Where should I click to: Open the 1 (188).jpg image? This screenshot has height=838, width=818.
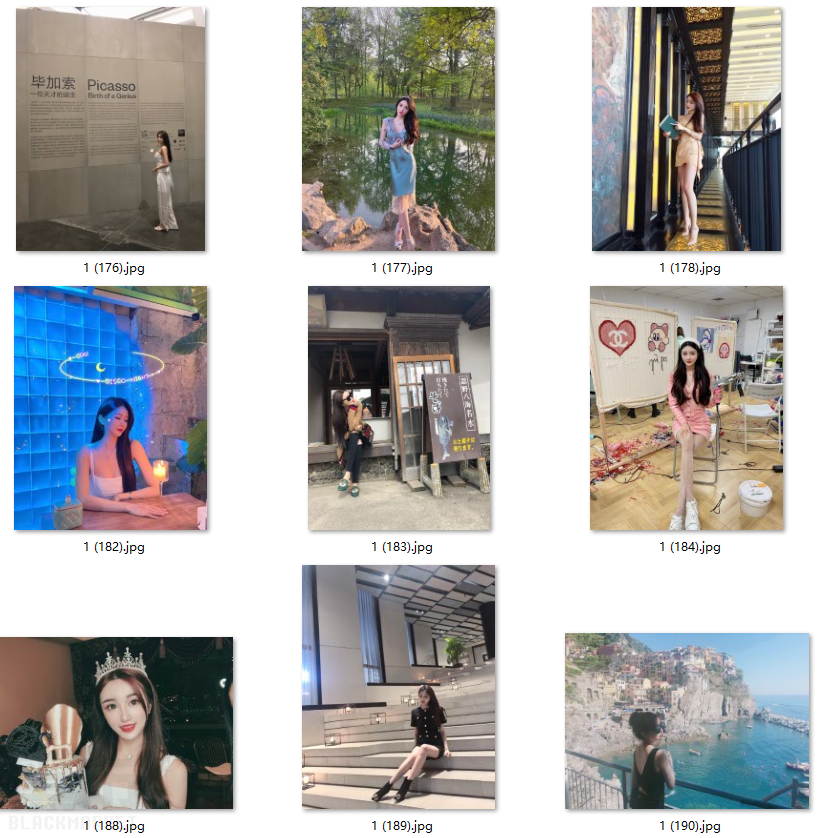click(116, 723)
